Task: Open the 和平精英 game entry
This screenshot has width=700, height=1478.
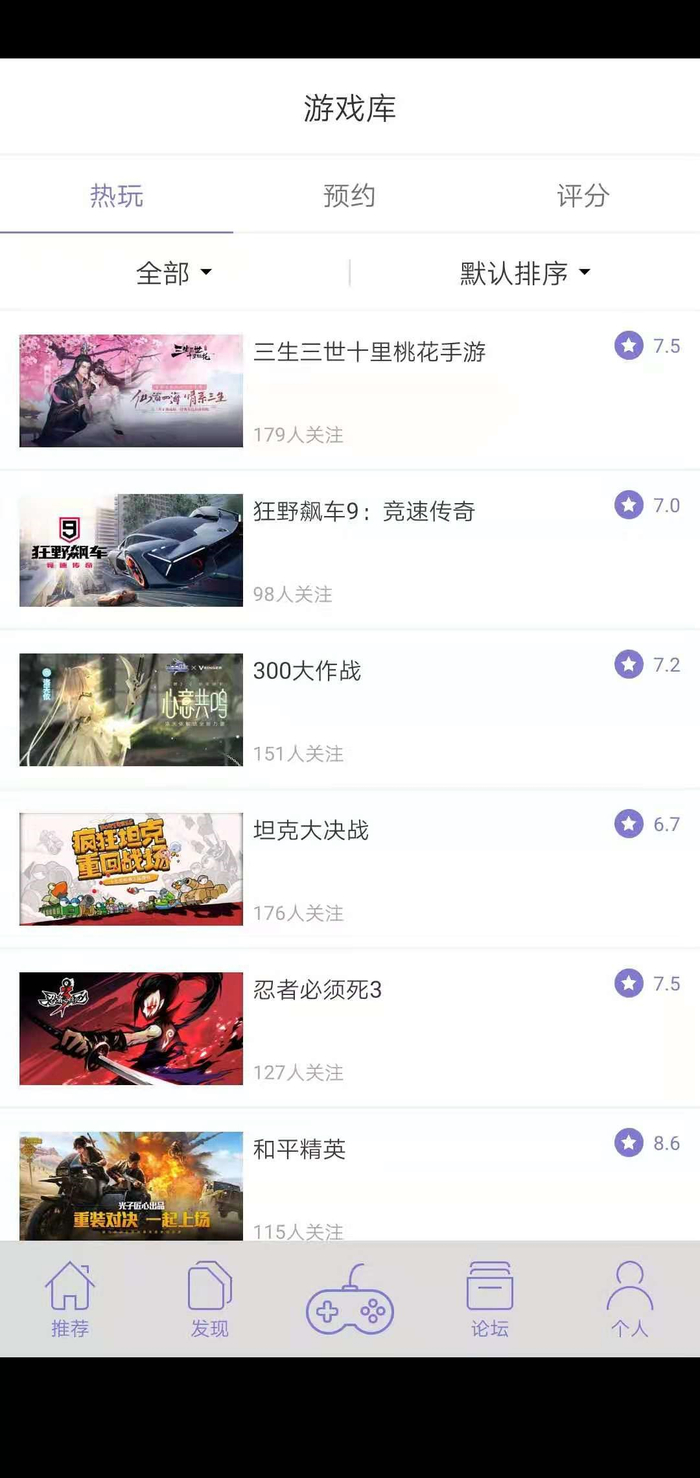Action: tap(350, 1176)
